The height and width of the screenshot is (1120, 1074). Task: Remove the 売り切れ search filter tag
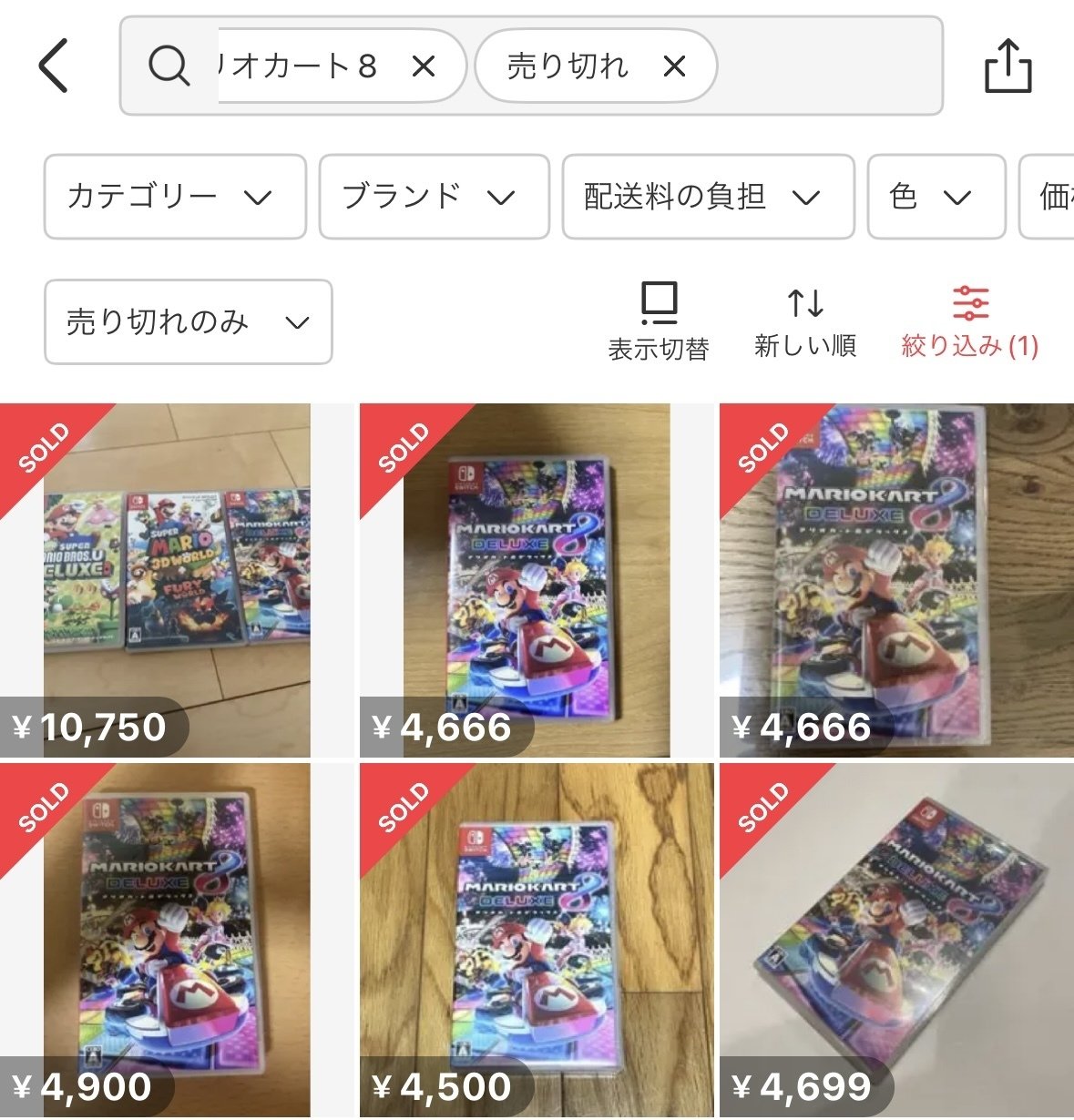click(x=673, y=66)
